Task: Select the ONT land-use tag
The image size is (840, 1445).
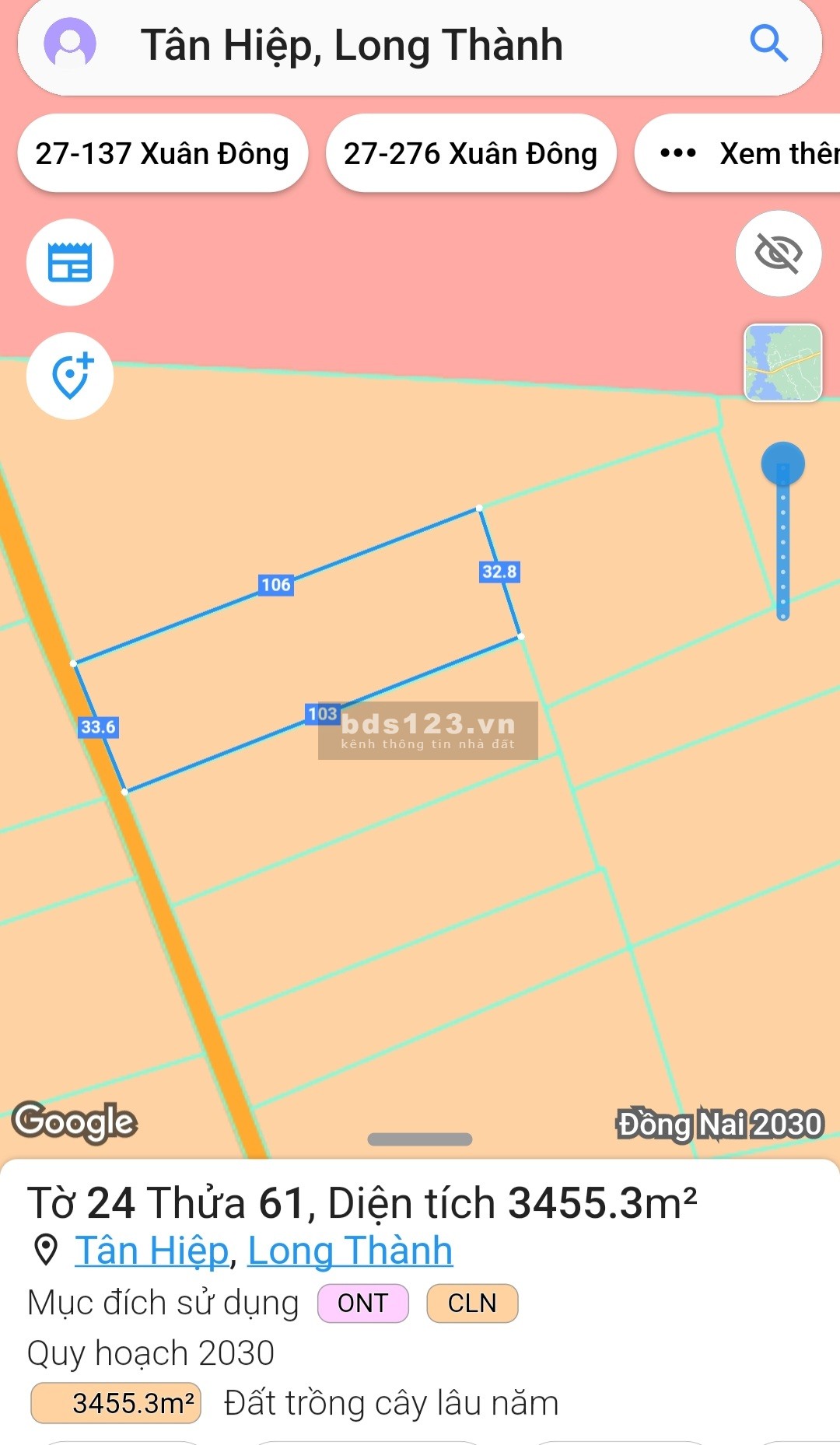Action: tap(362, 1303)
